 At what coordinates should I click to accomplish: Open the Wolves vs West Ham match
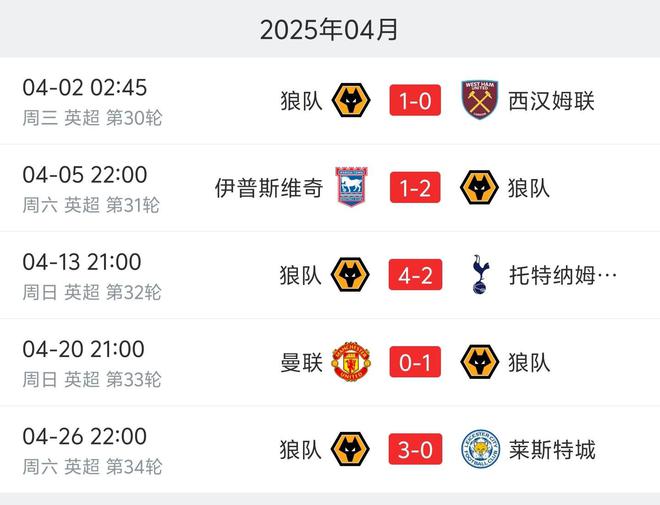(x=415, y=100)
